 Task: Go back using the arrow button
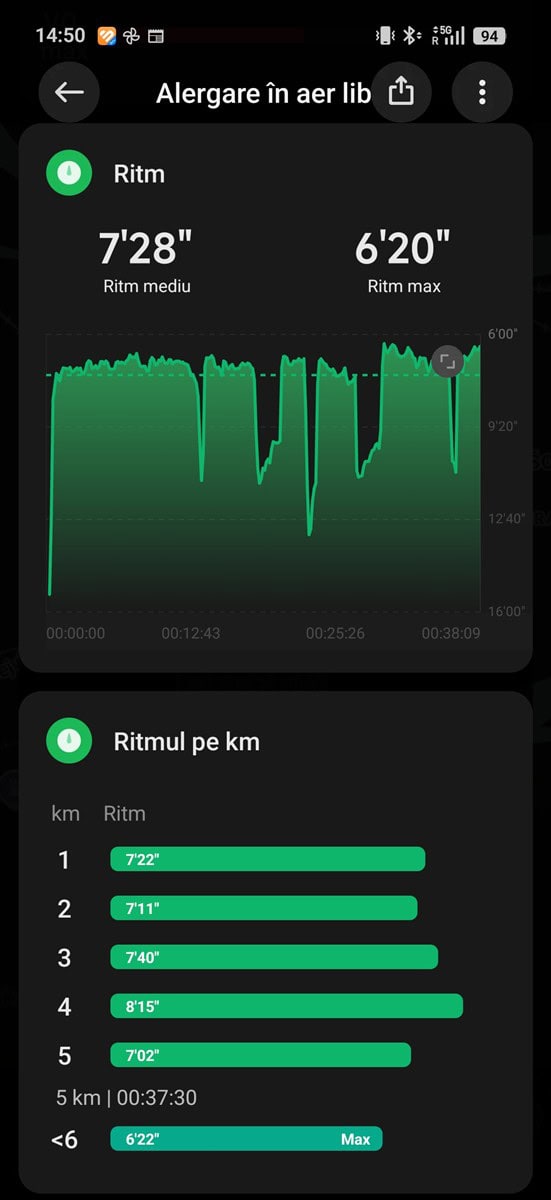[x=69, y=92]
